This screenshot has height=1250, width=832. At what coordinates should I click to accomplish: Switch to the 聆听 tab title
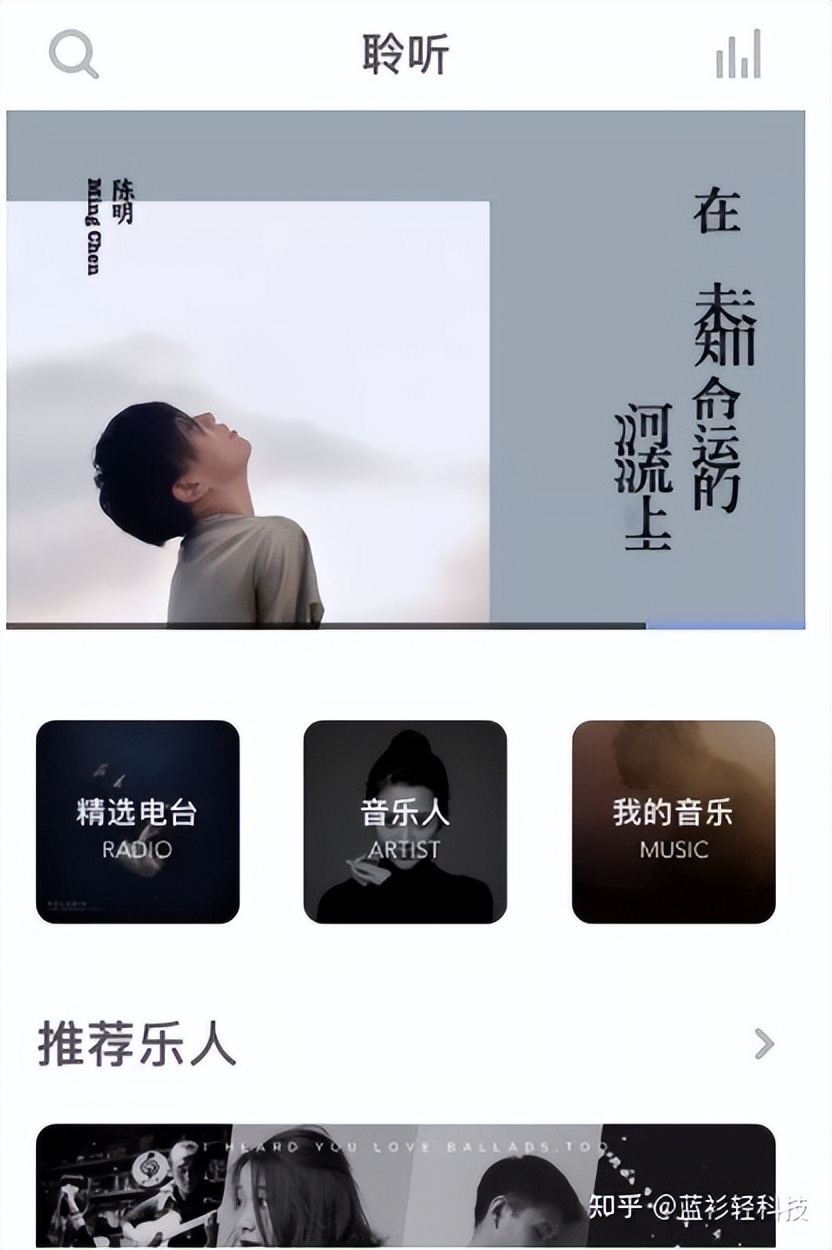click(404, 55)
